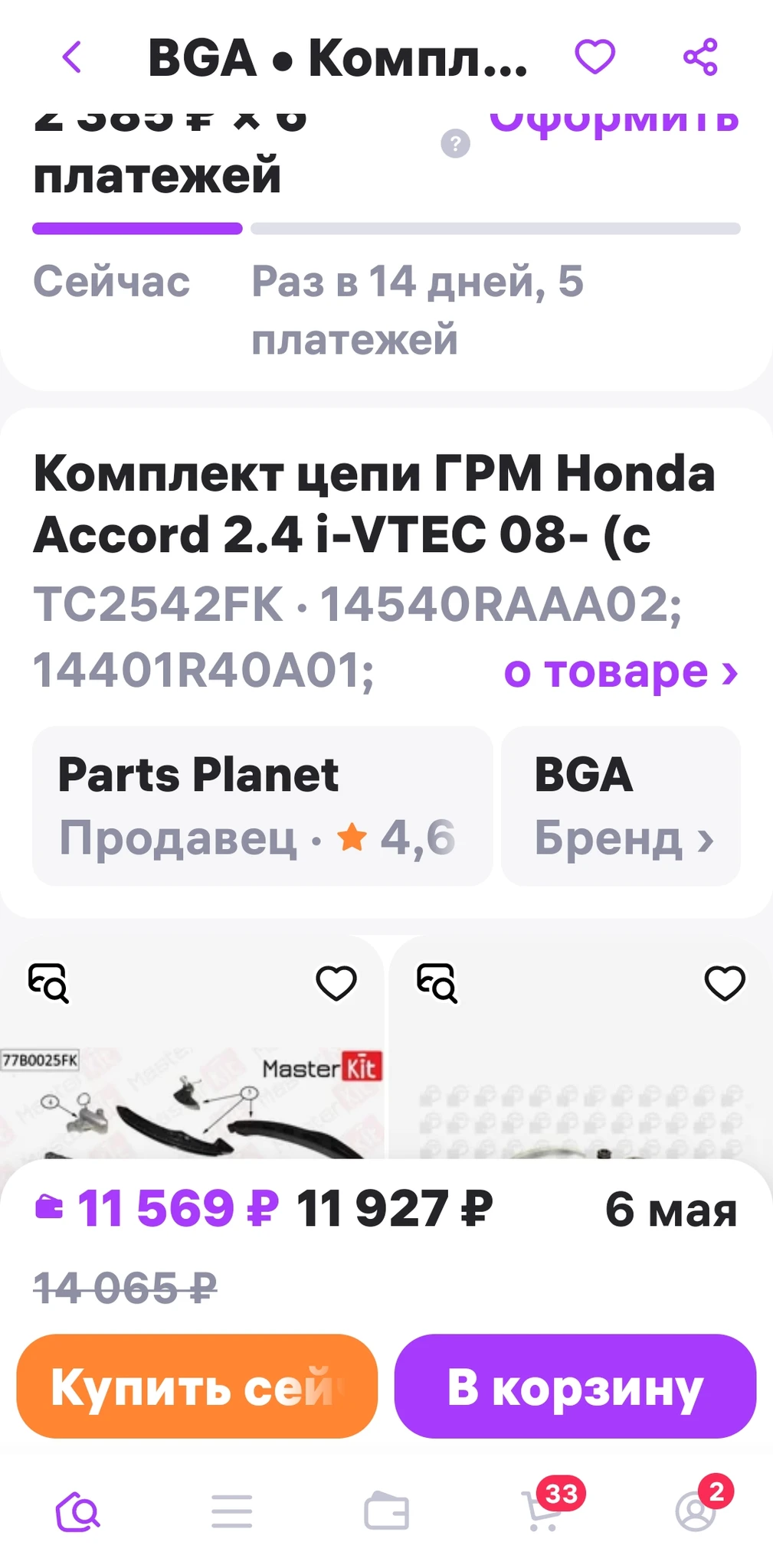This screenshot has width=773, height=1568.
Task: Add item with В корзину button
Action: pos(575,1387)
